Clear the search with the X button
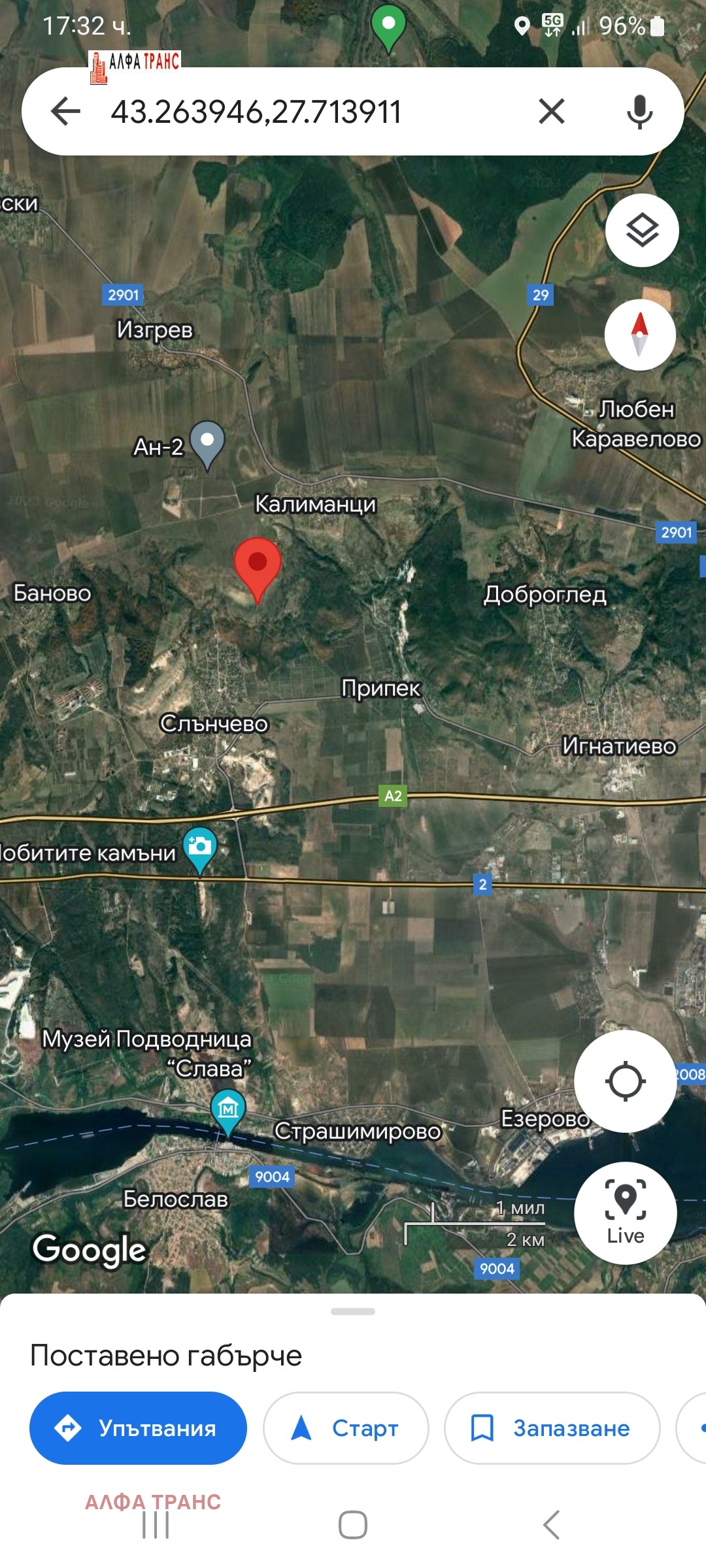 (x=555, y=112)
